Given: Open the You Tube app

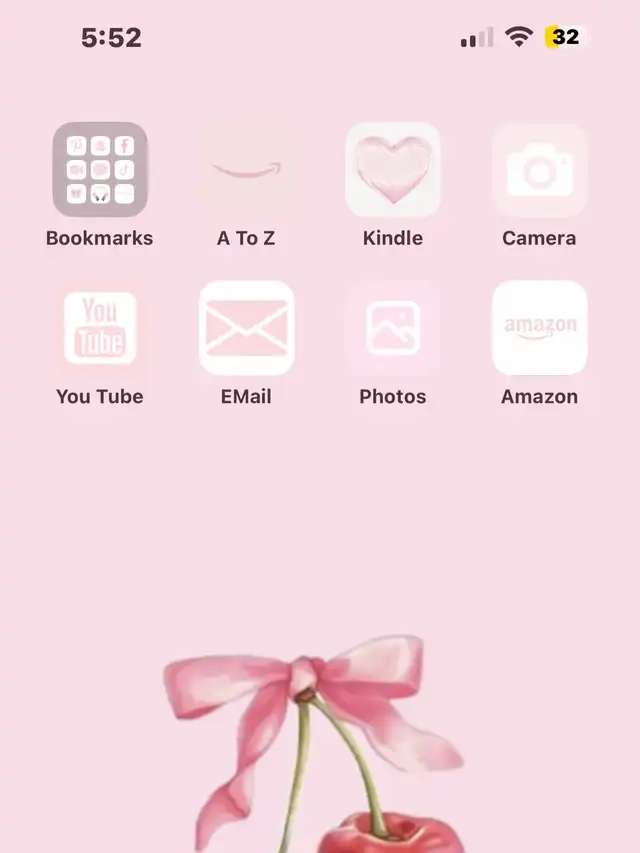Looking at the screenshot, I should click(100, 328).
